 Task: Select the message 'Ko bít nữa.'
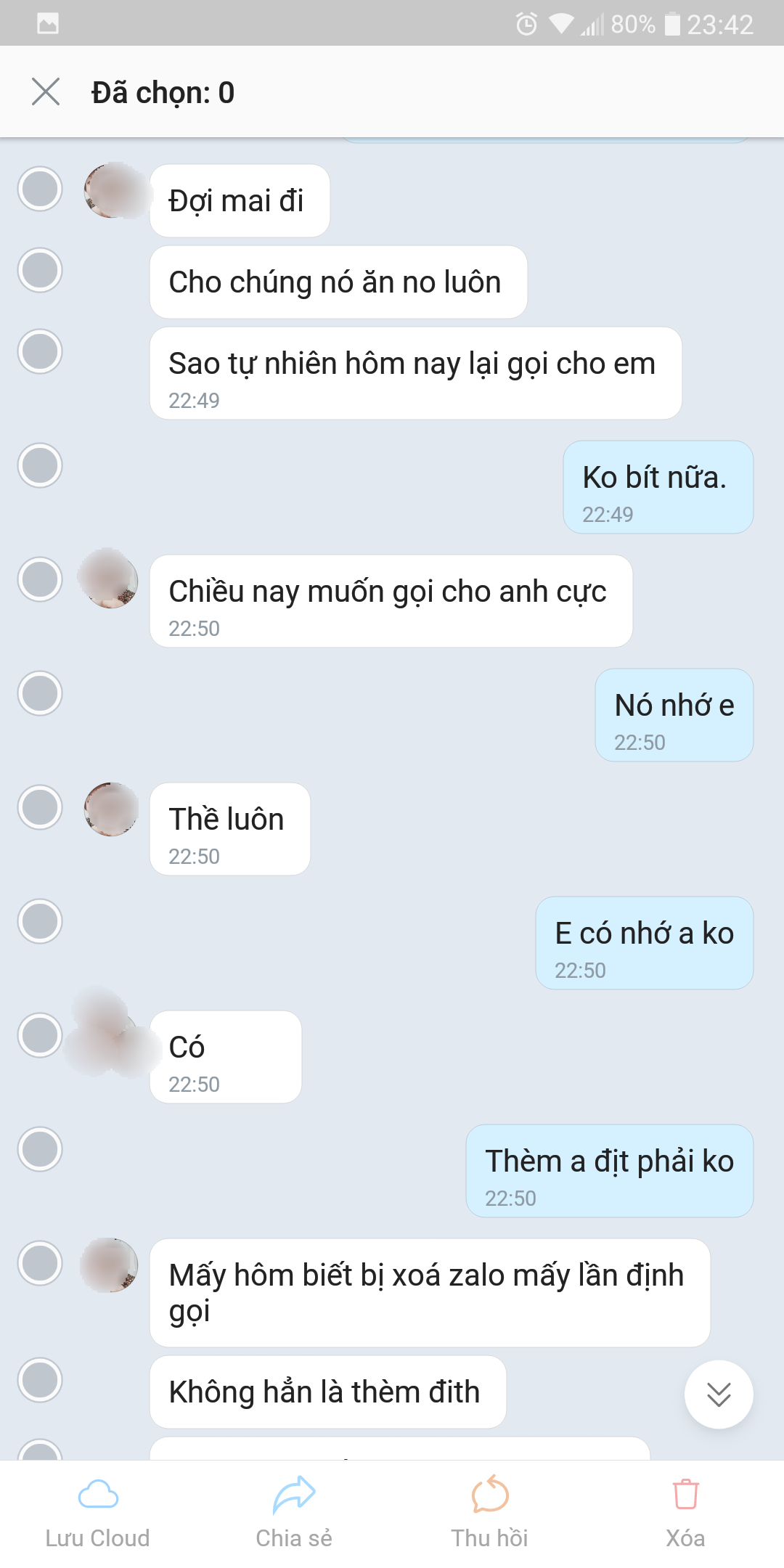click(40, 465)
